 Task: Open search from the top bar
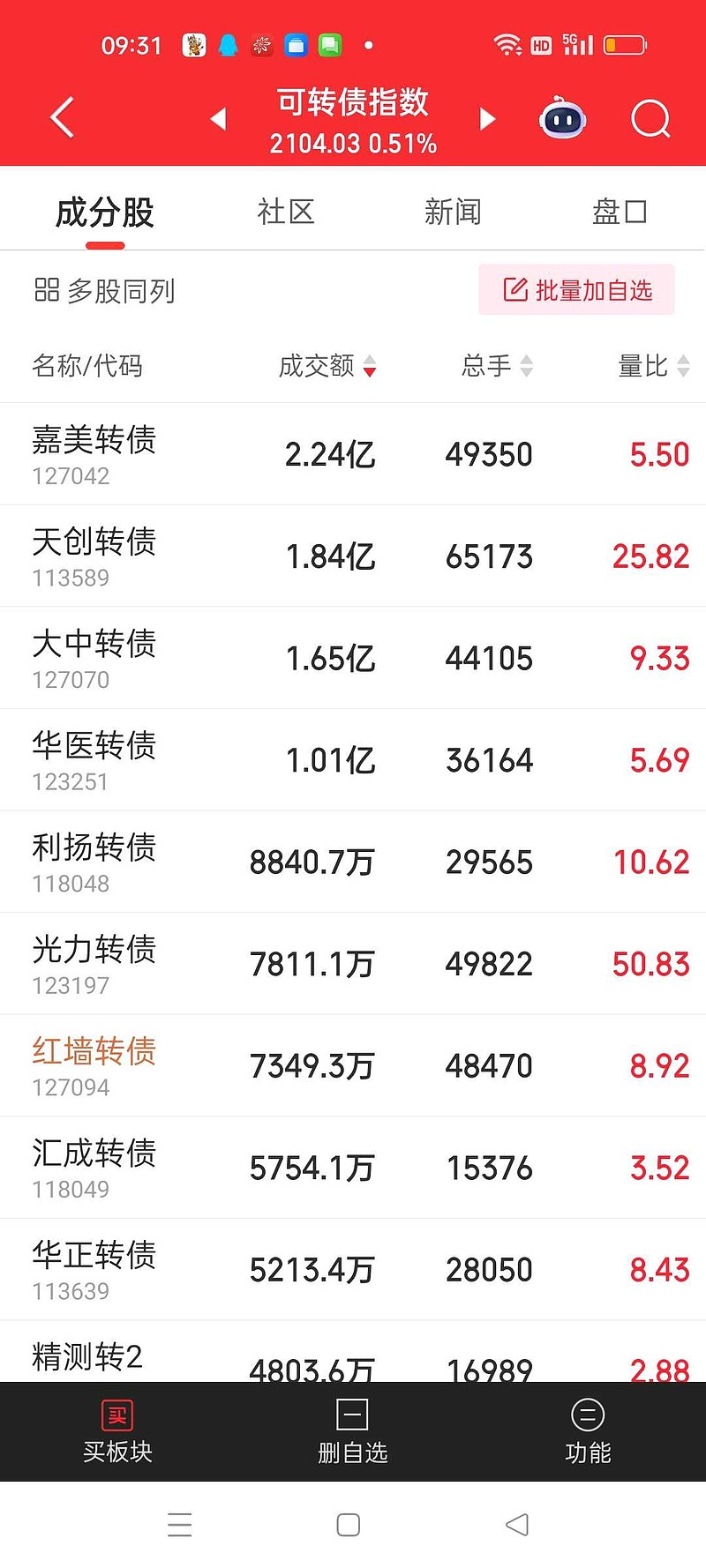650,118
